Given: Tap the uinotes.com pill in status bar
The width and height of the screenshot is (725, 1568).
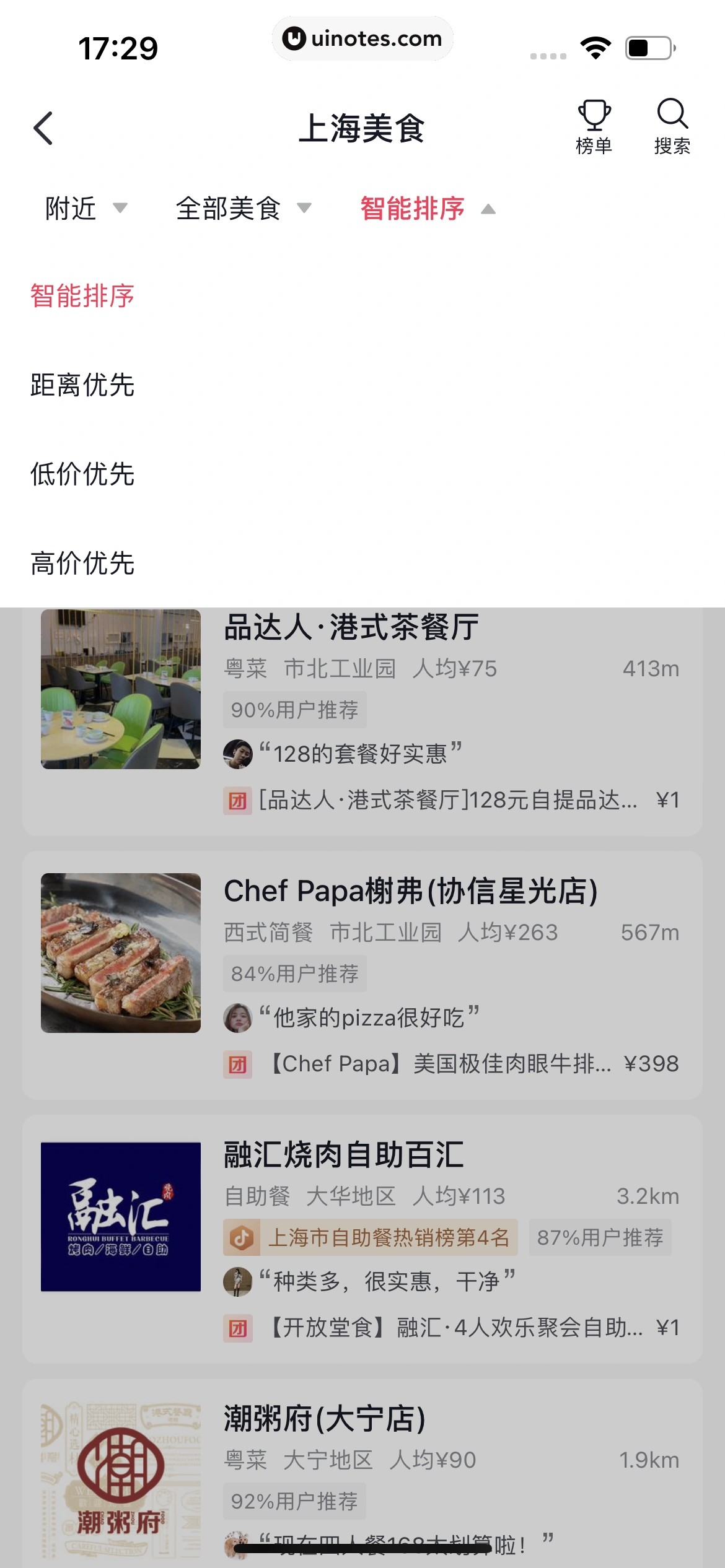Looking at the screenshot, I should pos(362,38).
